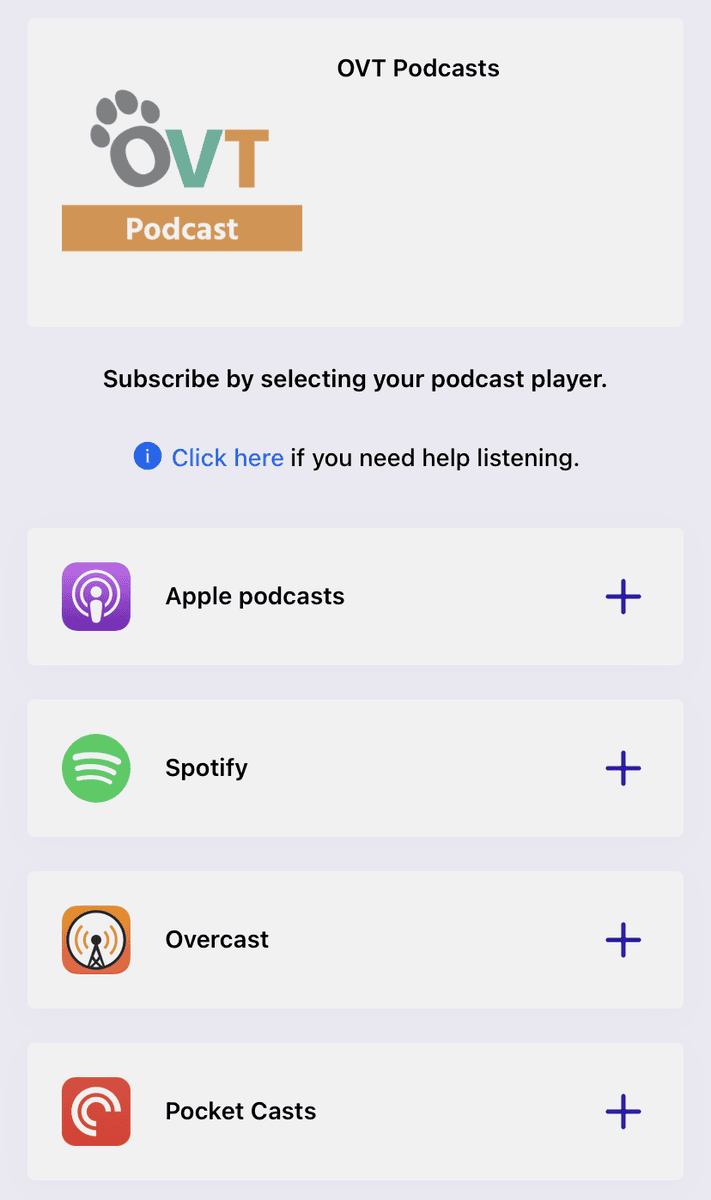711x1200 pixels.
Task: Expand the Apple podcasts plus icon
Action: coord(623,597)
